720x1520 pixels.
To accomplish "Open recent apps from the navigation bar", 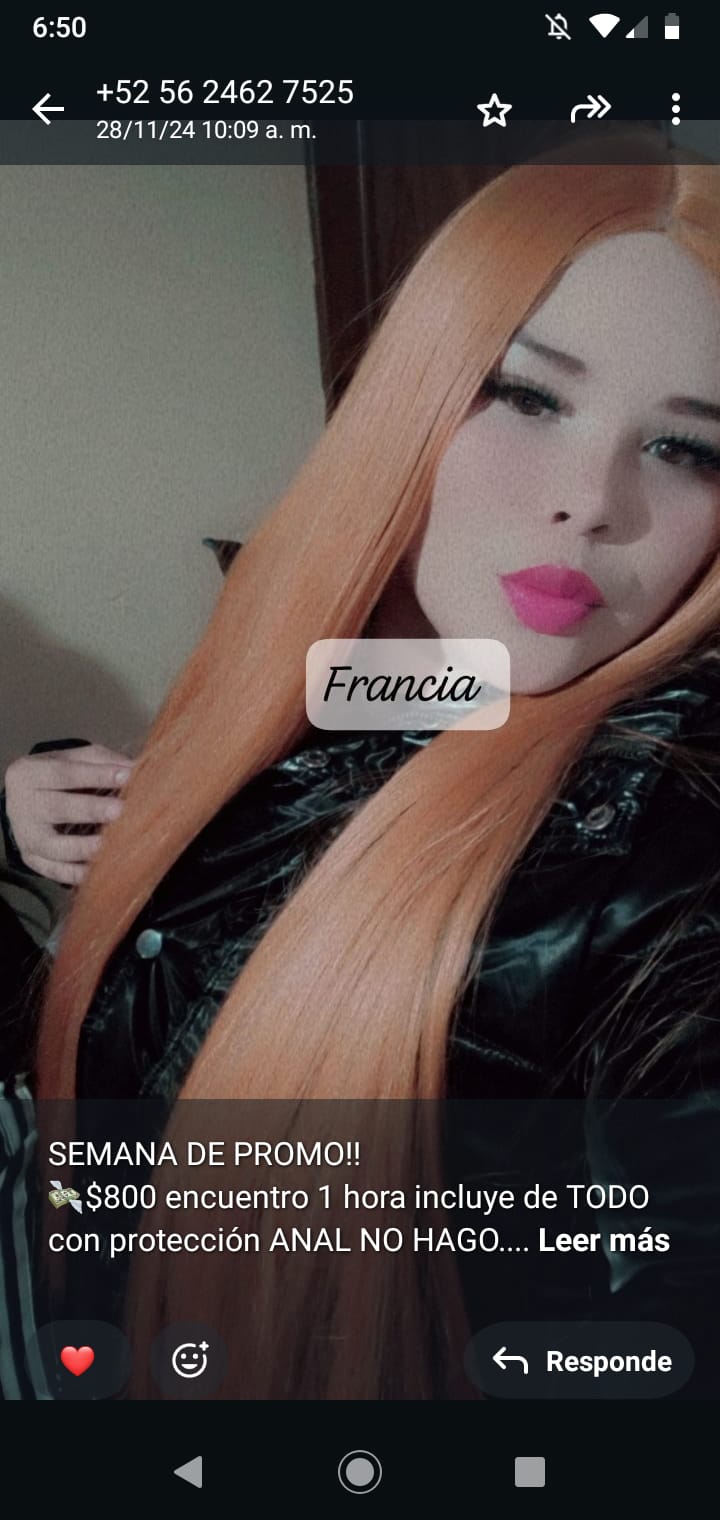I will click(x=529, y=1472).
